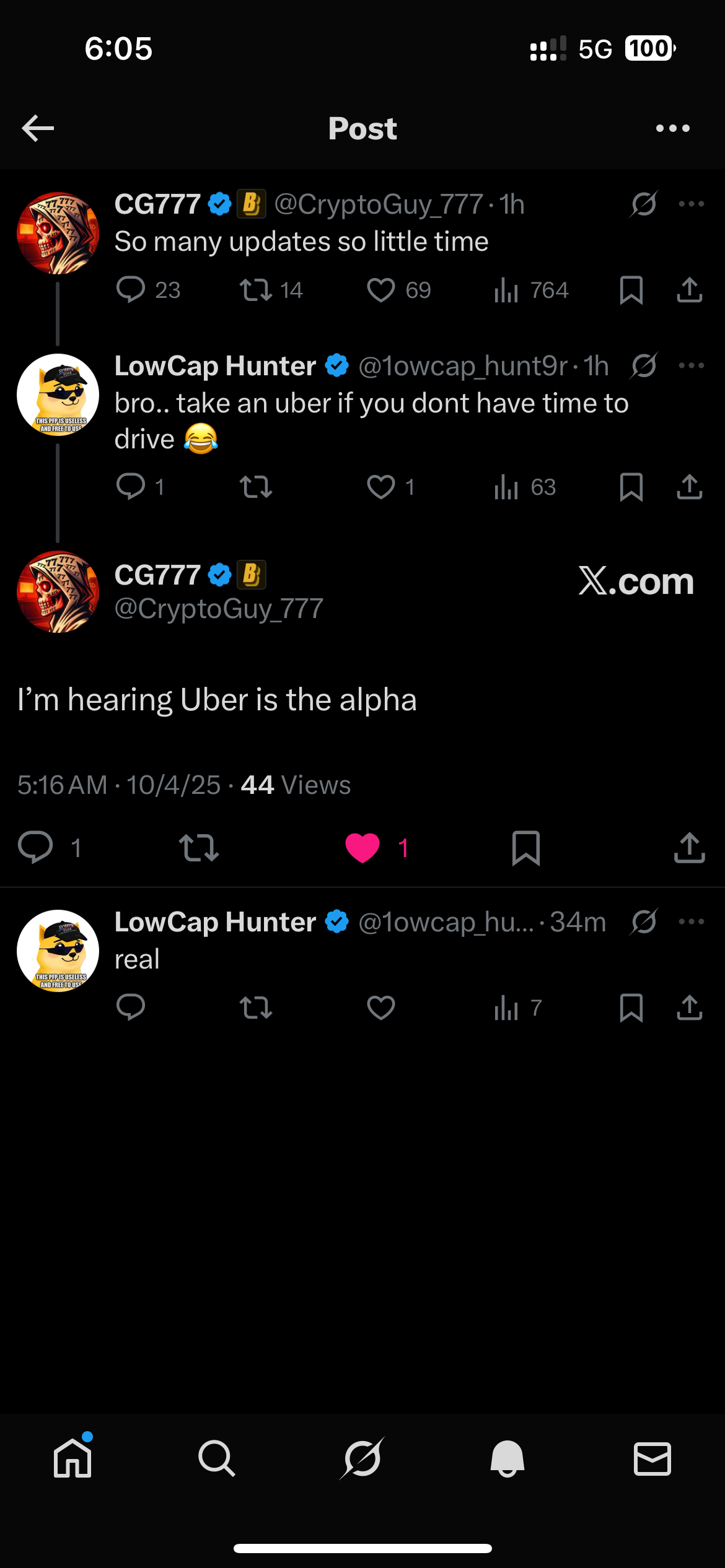This screenshot has width=725, height=1568.
Task: Repost the 'So many updates so little time' post
Action: [256, 290]
